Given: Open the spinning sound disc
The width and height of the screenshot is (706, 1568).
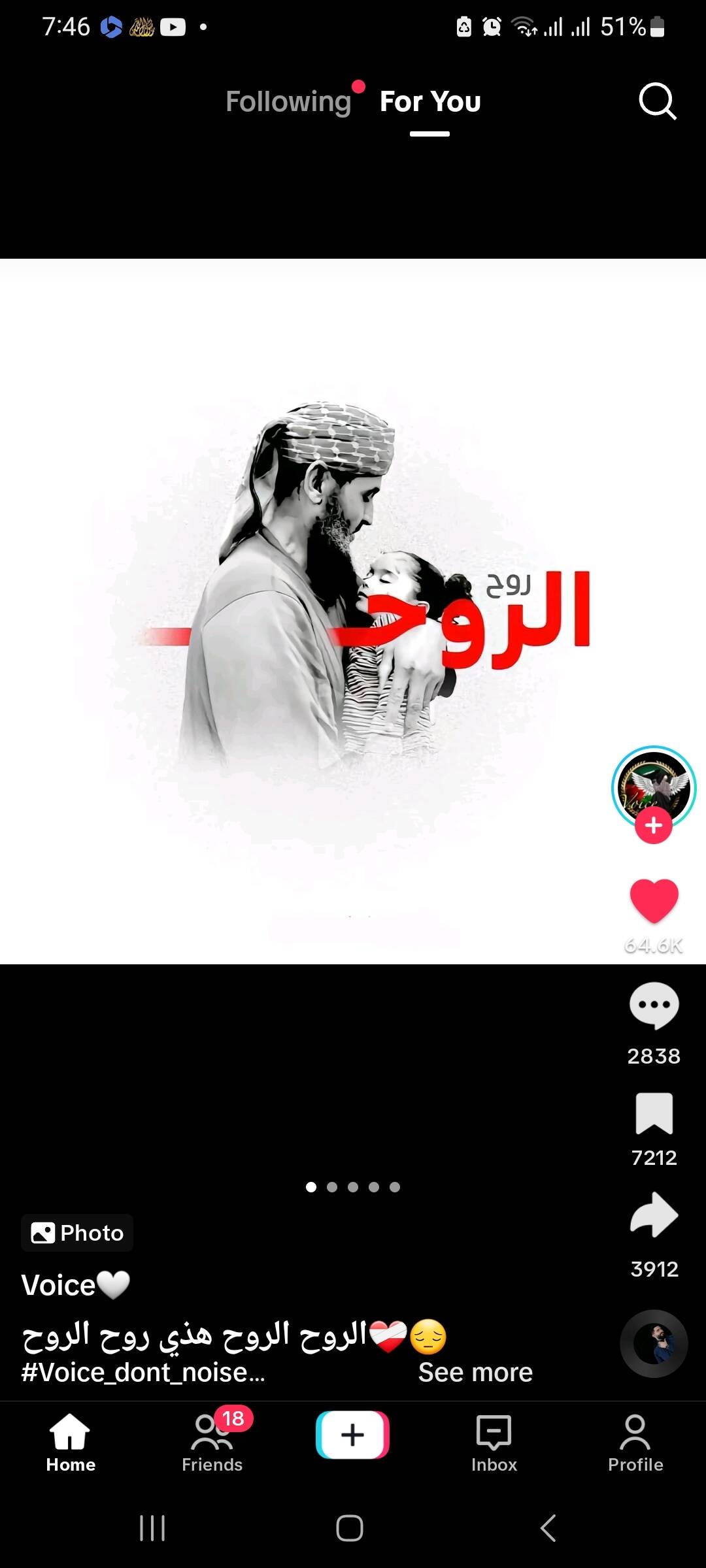Looking at the screenshot, I should pyautogui.click(x=654, y=1343).
